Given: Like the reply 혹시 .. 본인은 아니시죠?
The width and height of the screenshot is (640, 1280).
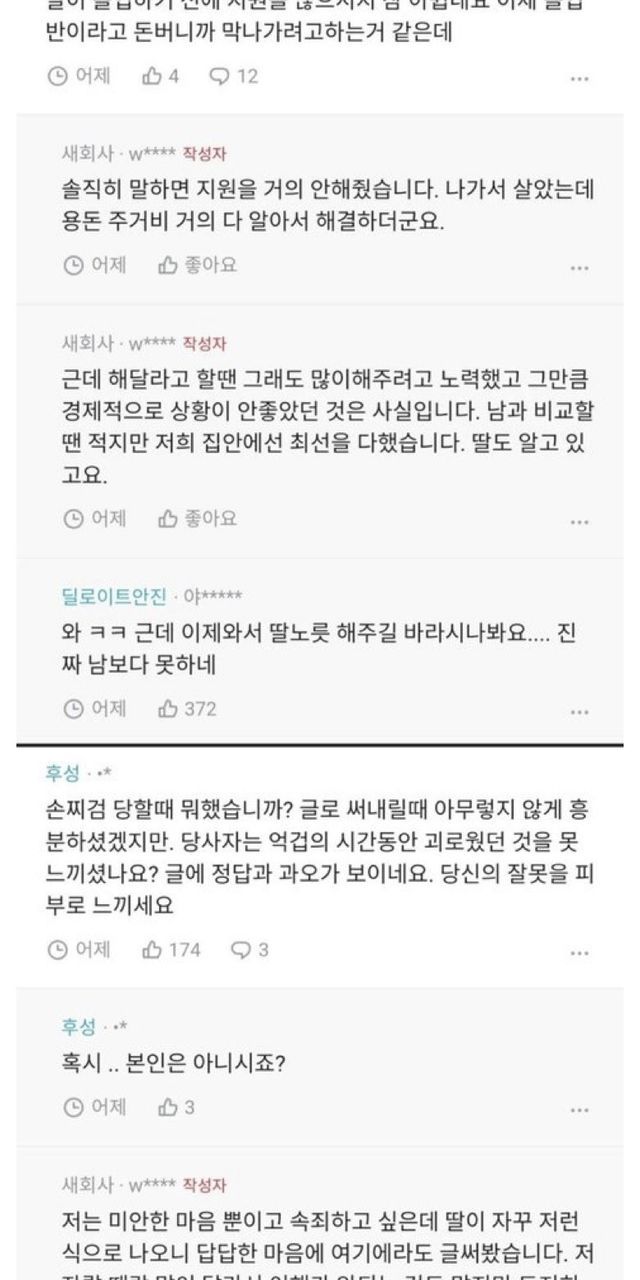Looking at the screenshot, I should pyautogui.click(x=176, y=1107).
